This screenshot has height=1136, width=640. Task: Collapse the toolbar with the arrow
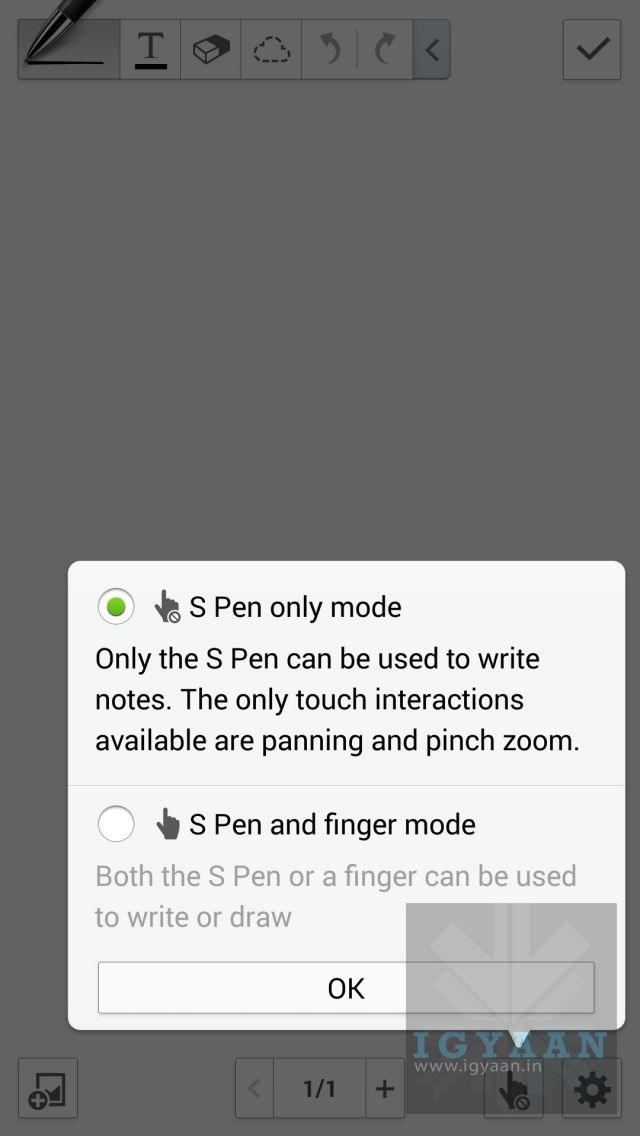432,49
